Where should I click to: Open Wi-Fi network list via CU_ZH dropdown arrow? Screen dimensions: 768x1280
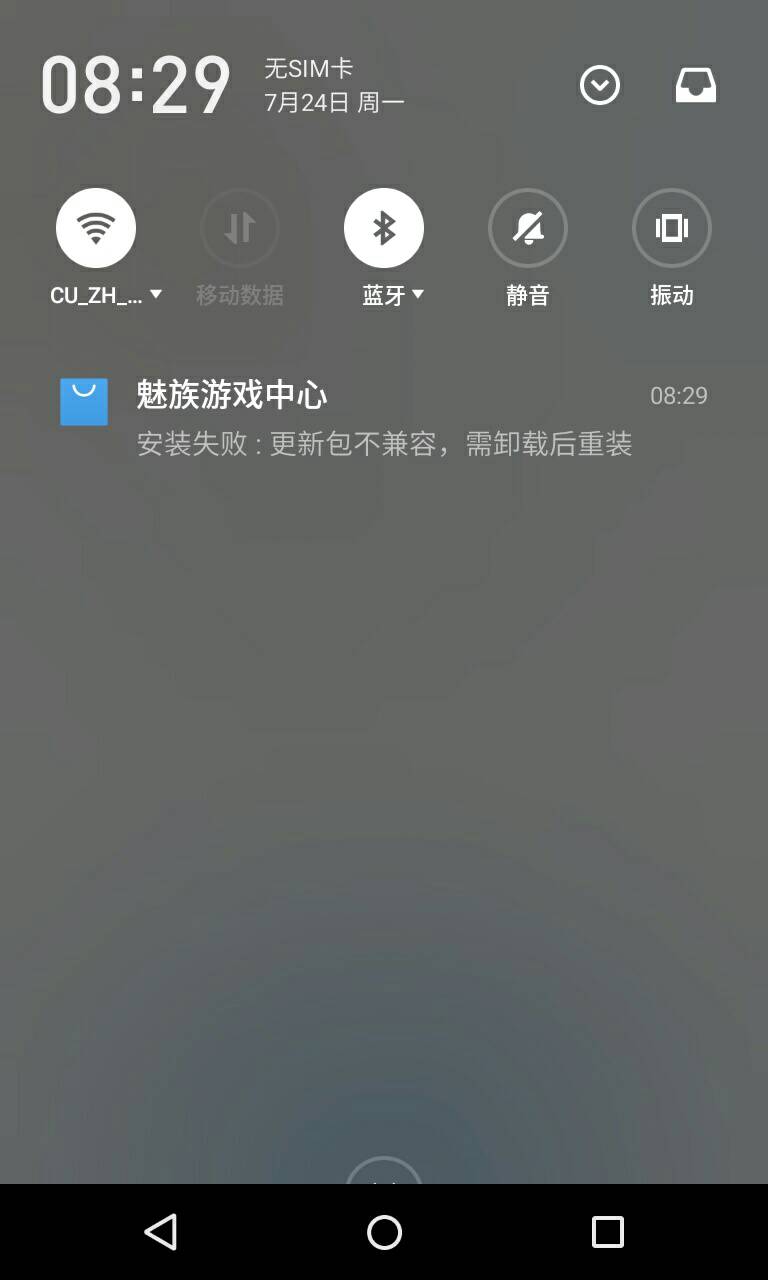(x=157, y=295)
